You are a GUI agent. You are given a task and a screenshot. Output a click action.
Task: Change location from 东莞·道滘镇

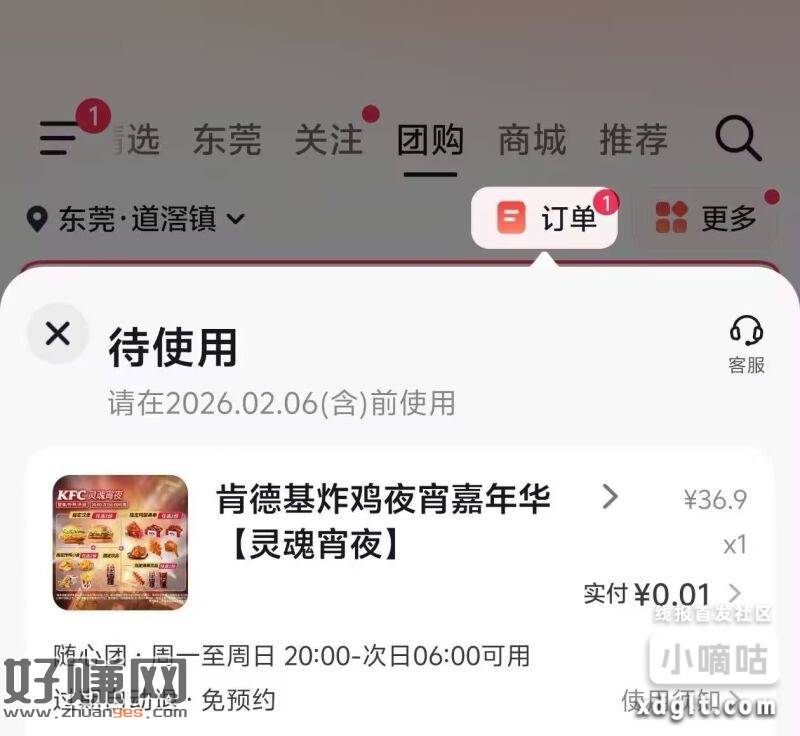tap(136, 219)
